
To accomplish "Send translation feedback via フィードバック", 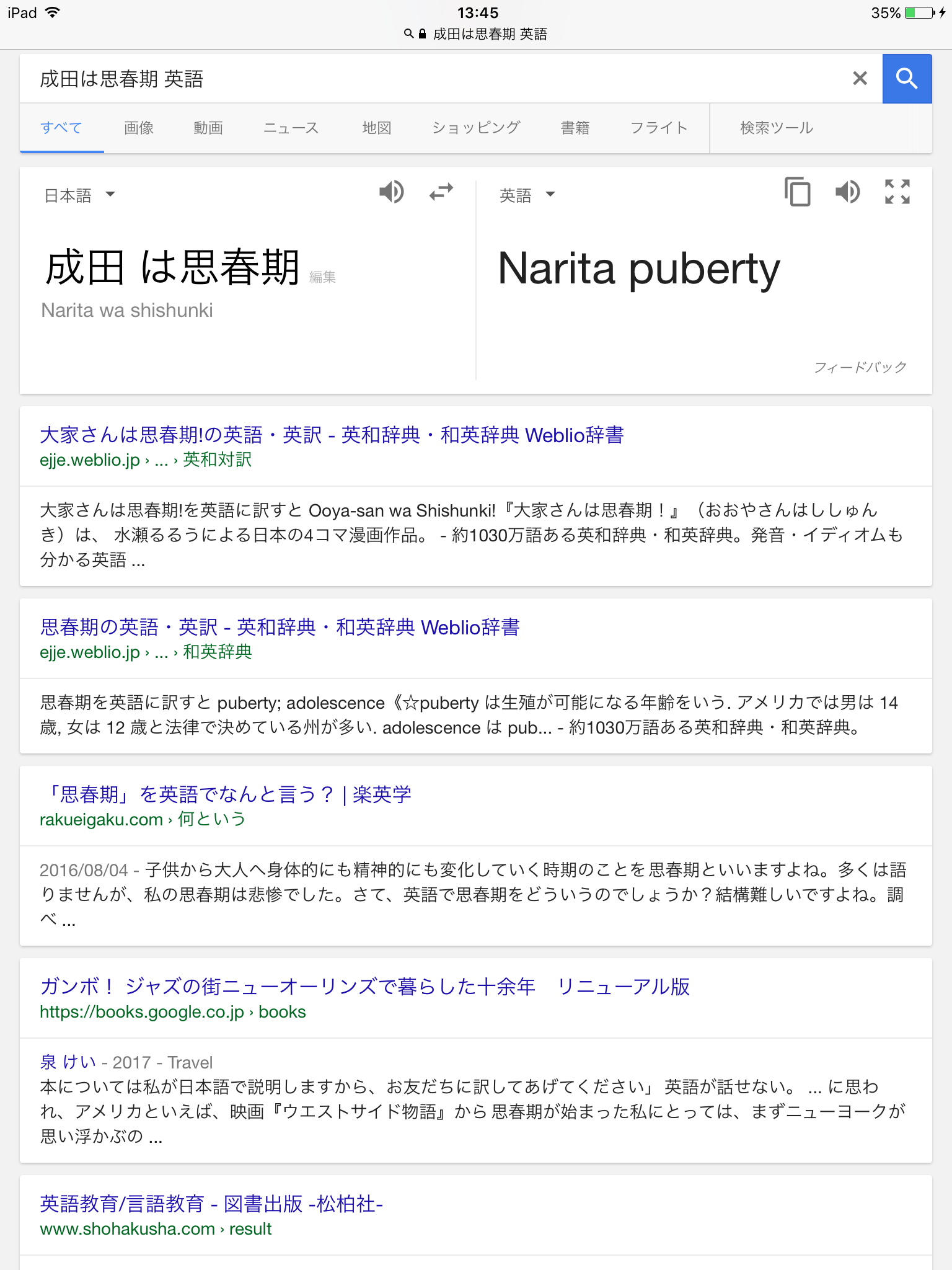I will pyautogui.click(x=860, y=367).
